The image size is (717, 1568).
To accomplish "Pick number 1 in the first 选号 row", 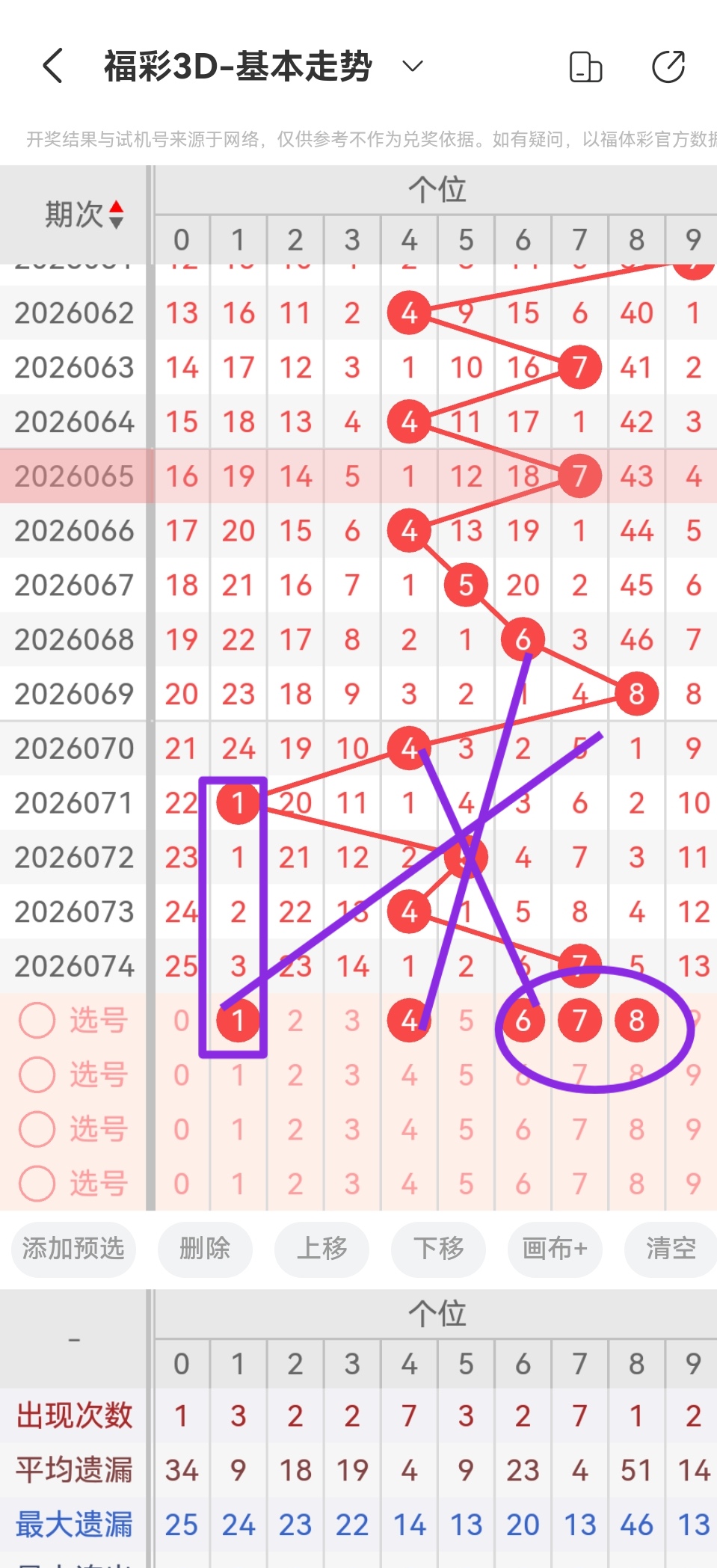I will (238, 1020).
